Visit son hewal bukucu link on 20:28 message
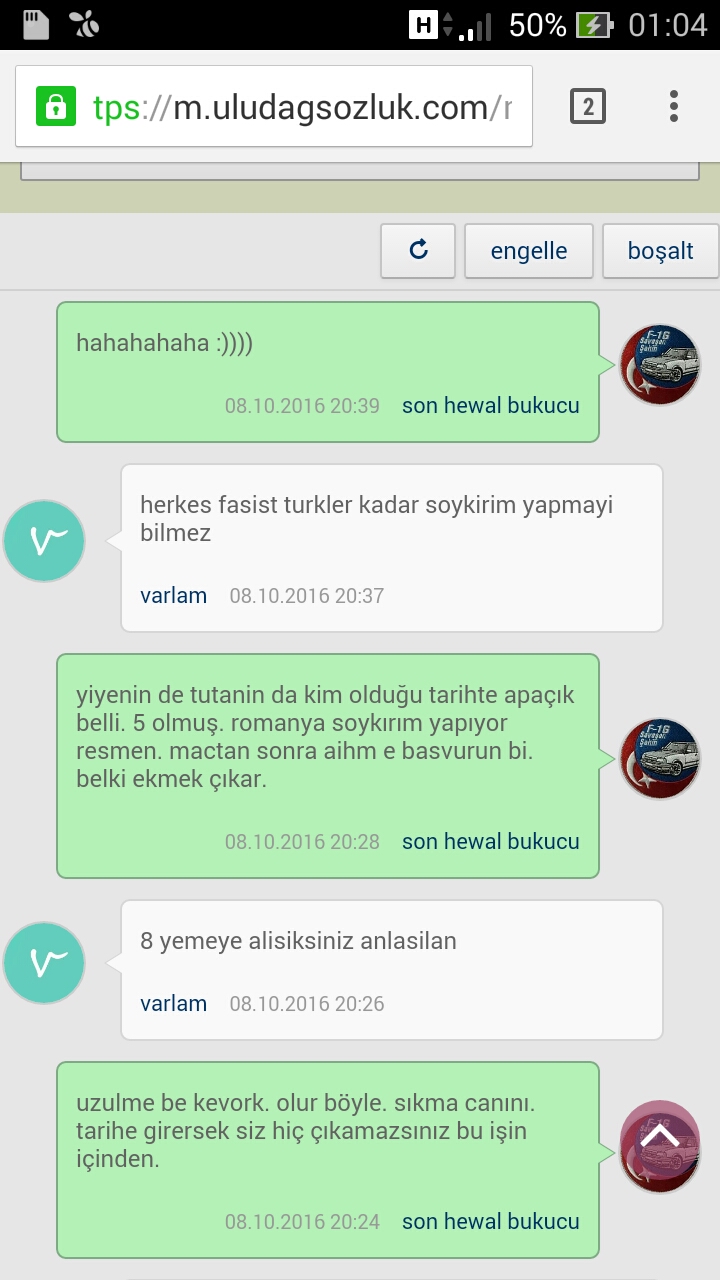Image resolution: width=720 pixels, height=1280 pixels. pos(490,841)
